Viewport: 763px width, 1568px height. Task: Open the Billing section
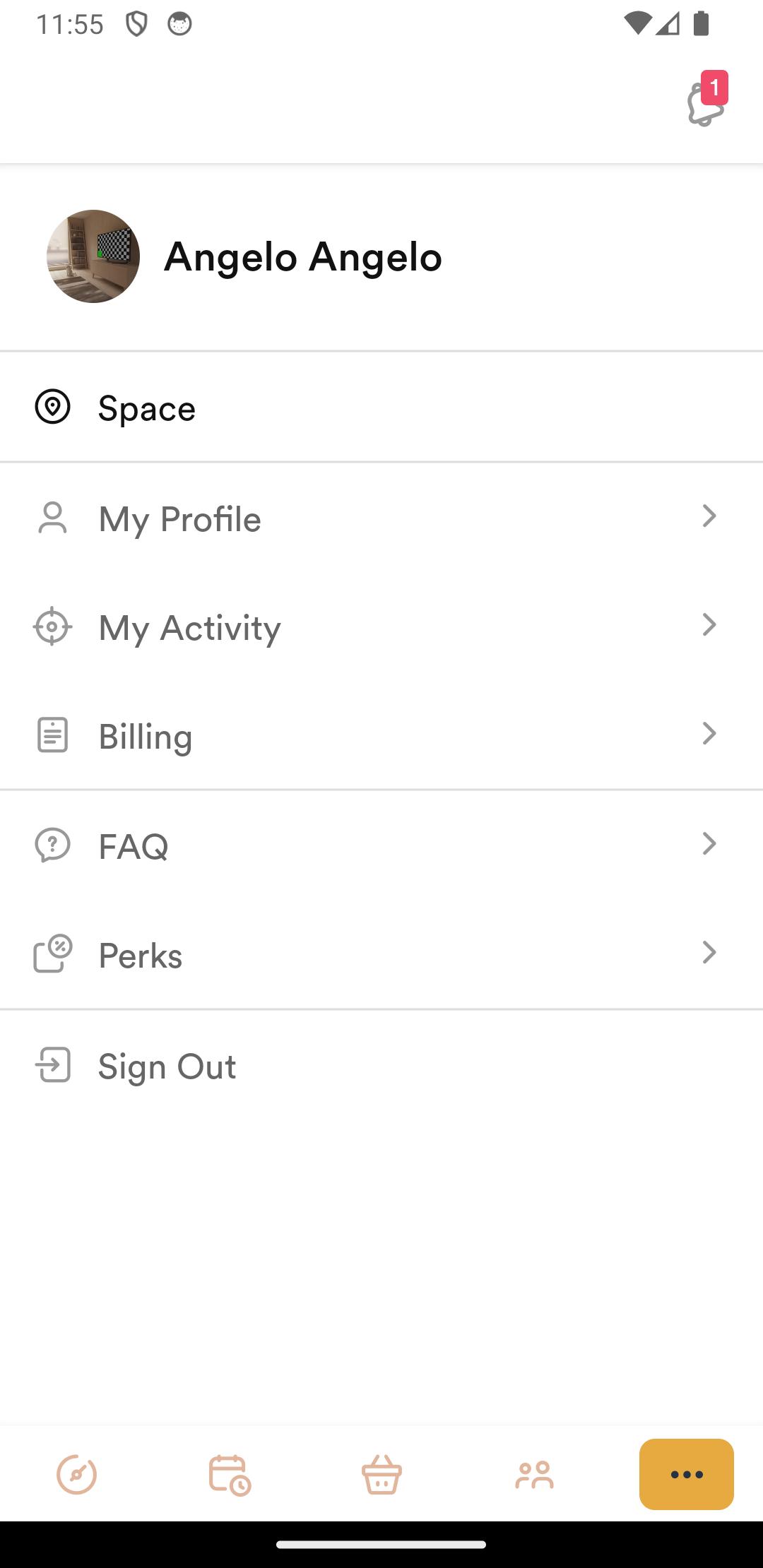381,735
